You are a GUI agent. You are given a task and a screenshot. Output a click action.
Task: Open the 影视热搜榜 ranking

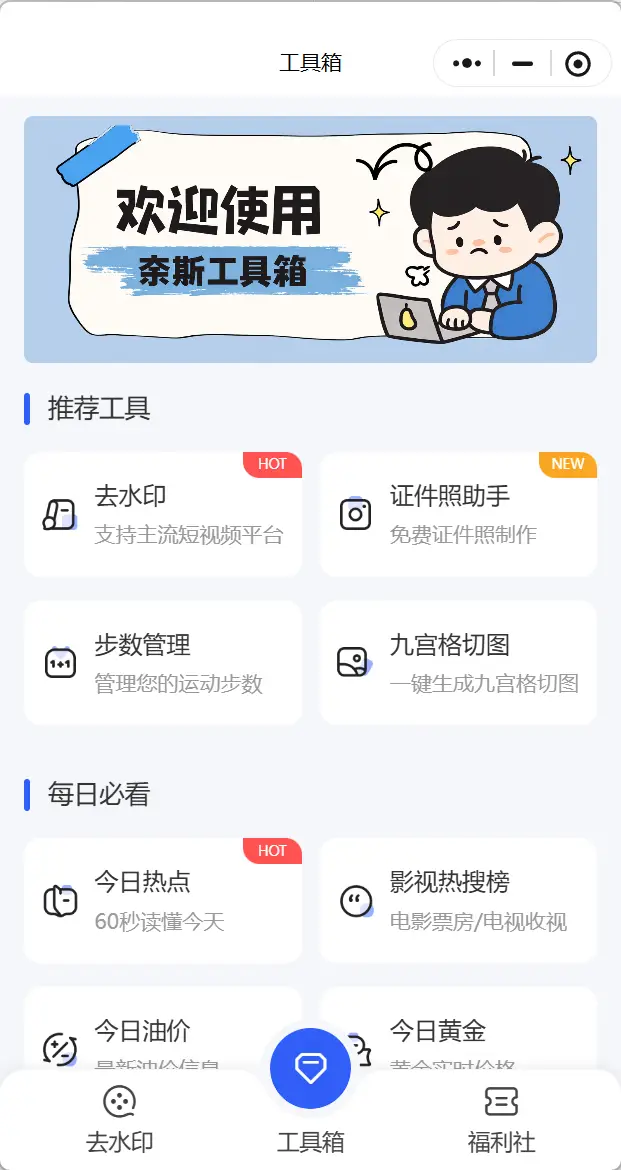click(x=458, y=900)
